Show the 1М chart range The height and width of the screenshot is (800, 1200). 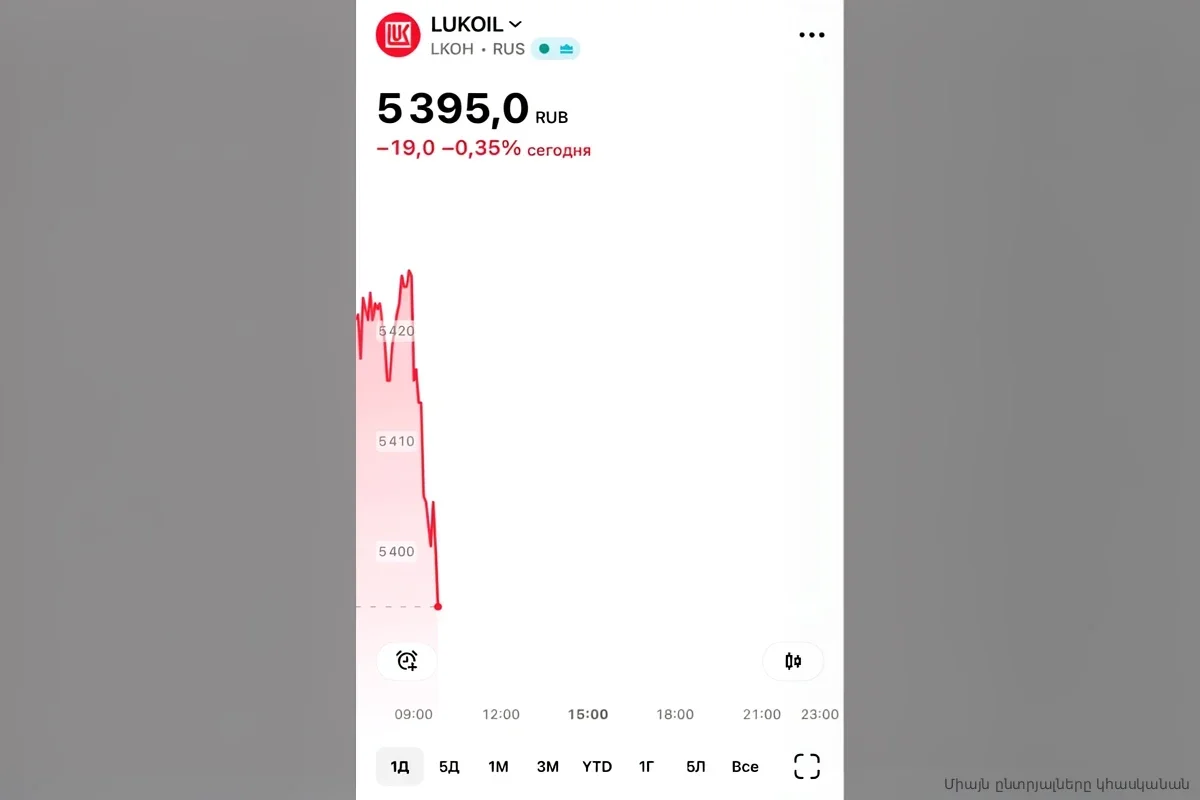click(x=498, y=767)
